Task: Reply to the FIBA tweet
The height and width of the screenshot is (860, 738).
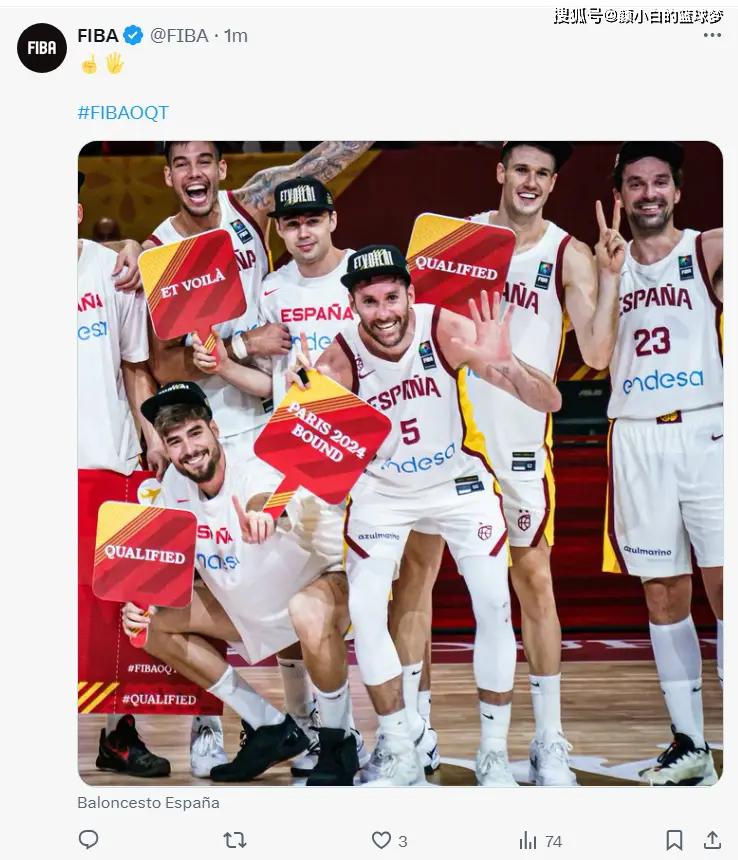Action: coord(89,840)
